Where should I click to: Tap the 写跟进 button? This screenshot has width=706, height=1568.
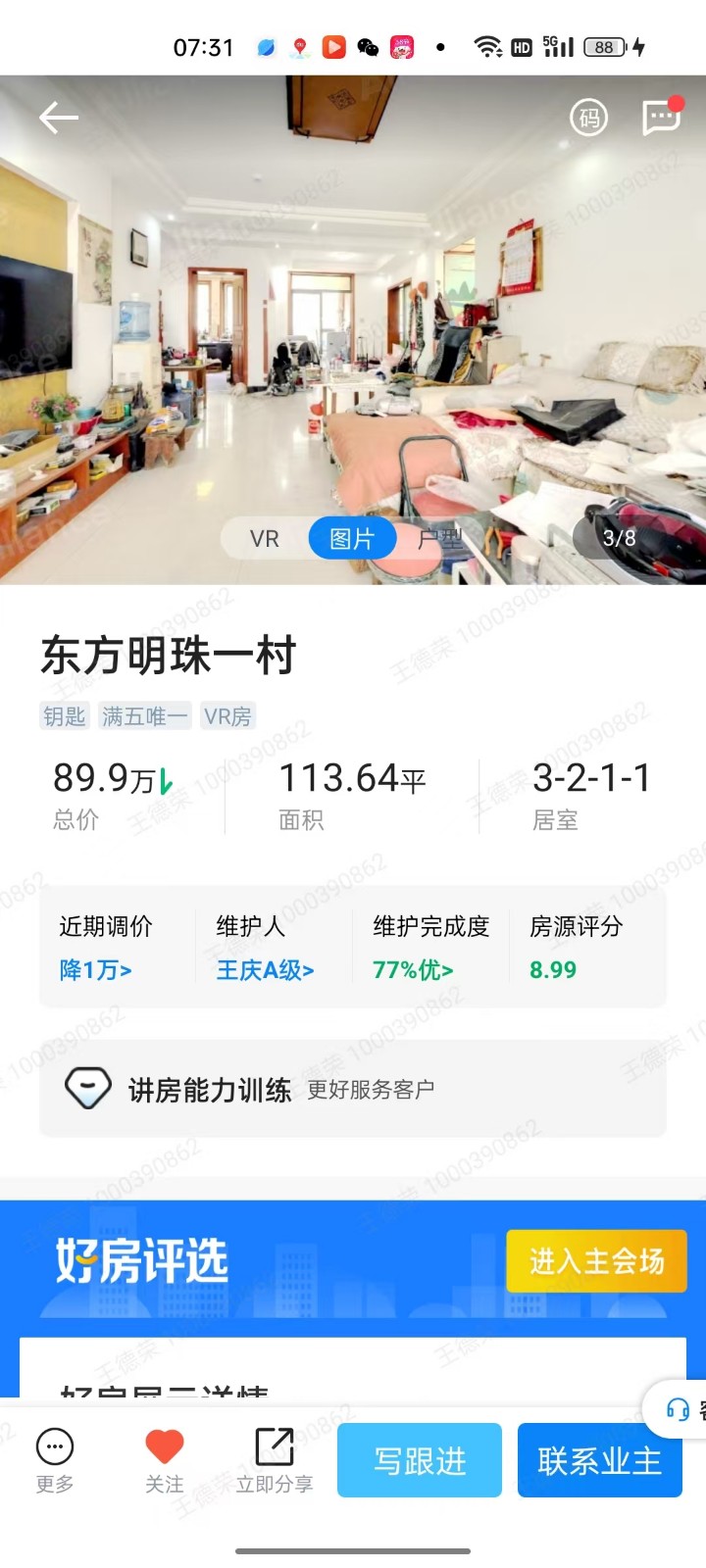[420, 1460]
